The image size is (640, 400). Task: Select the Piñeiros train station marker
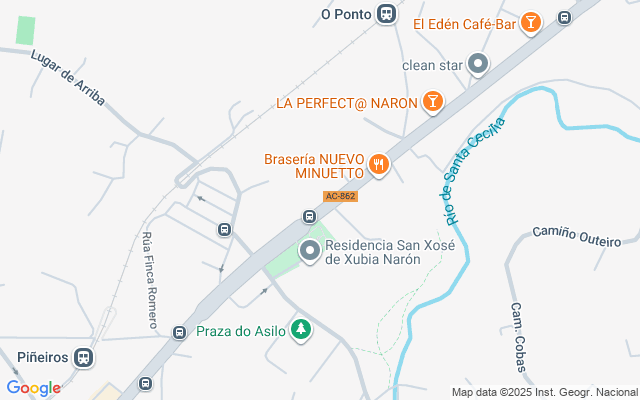[84, 356]
